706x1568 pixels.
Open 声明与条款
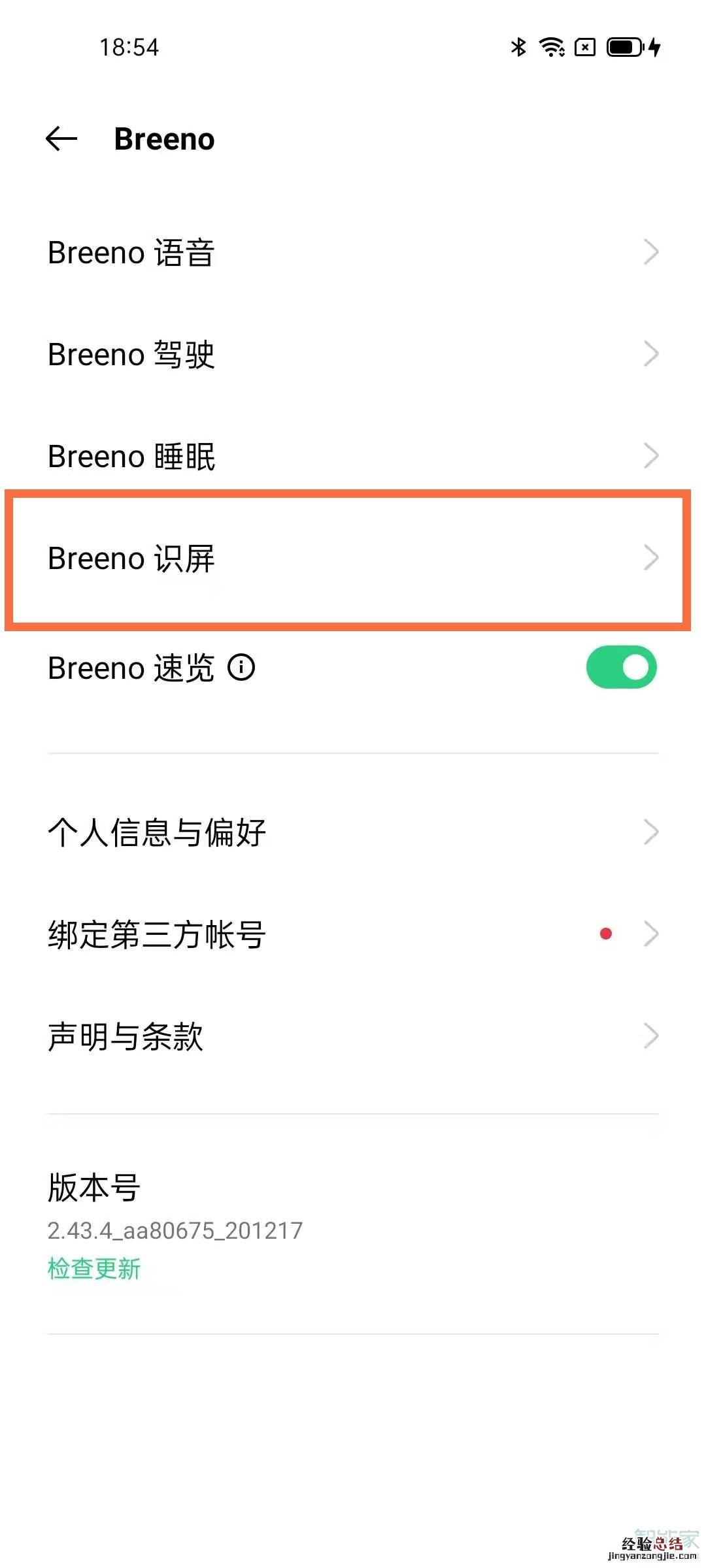[353, 1036]
